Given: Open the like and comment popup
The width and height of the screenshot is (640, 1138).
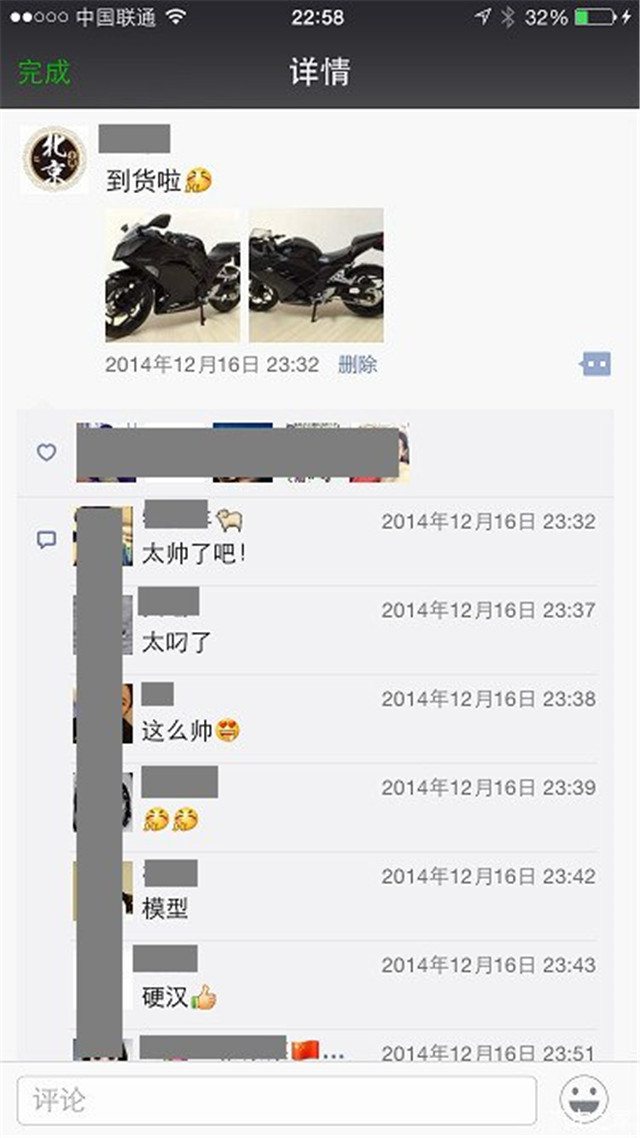Looking at the screenshot, I should pos(595,364).
